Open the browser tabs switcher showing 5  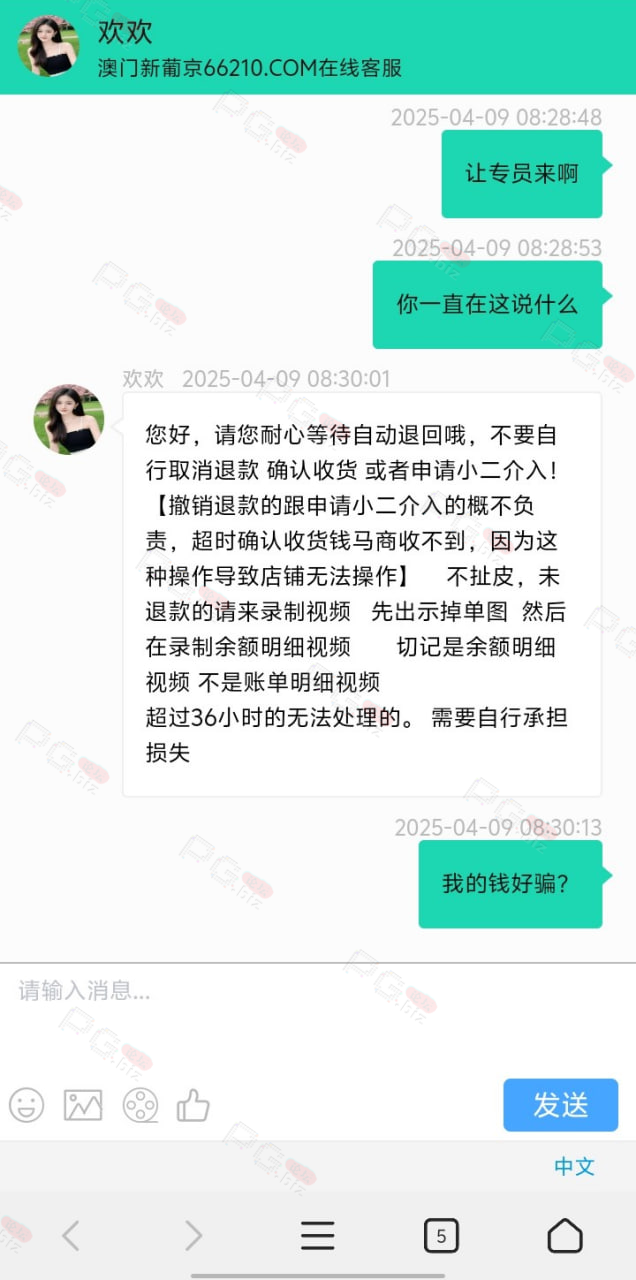(441, 1236)
